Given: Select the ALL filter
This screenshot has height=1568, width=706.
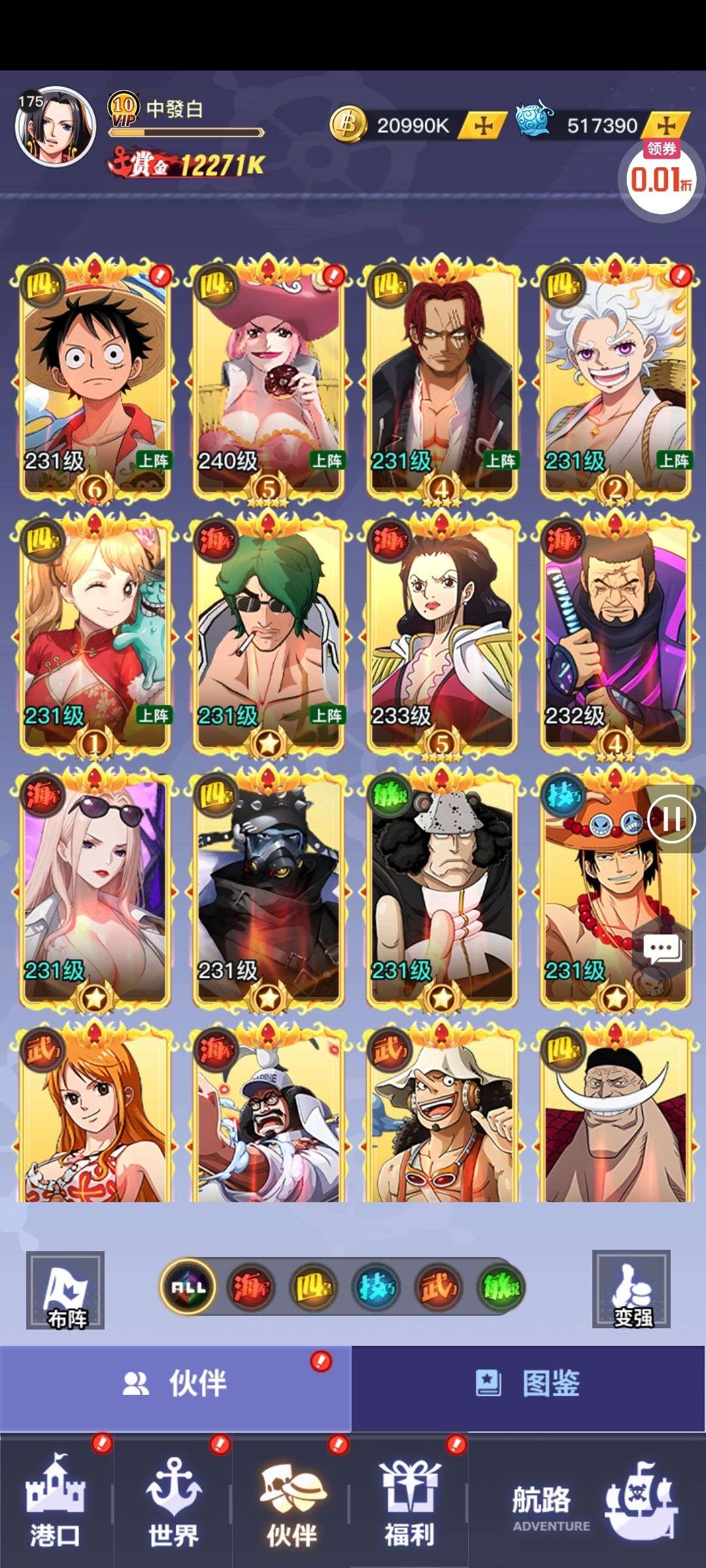Looking at the screenshot, I should 188,1287.
